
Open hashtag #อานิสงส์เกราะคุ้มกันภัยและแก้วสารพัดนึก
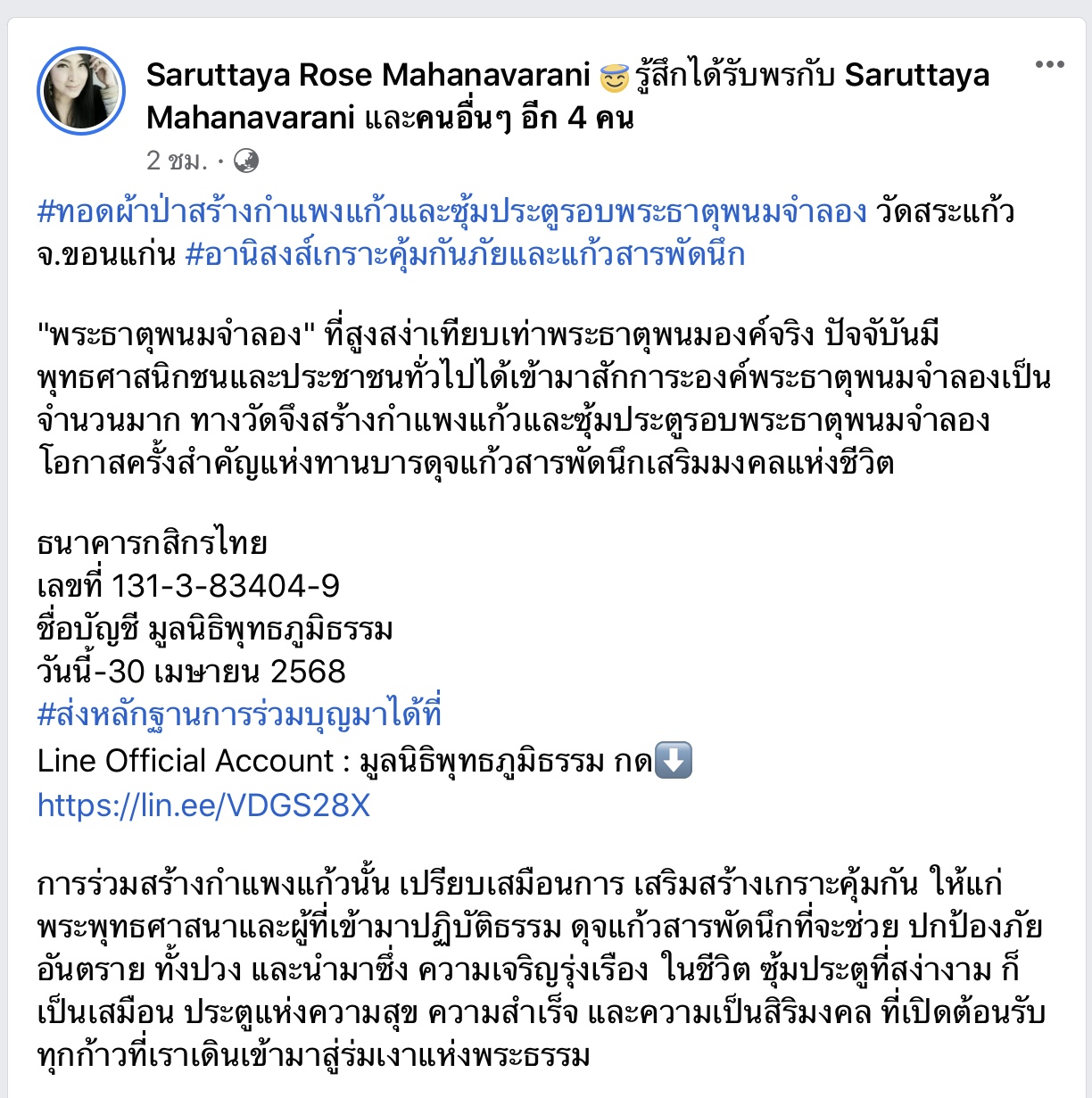[x=465, y=255]
